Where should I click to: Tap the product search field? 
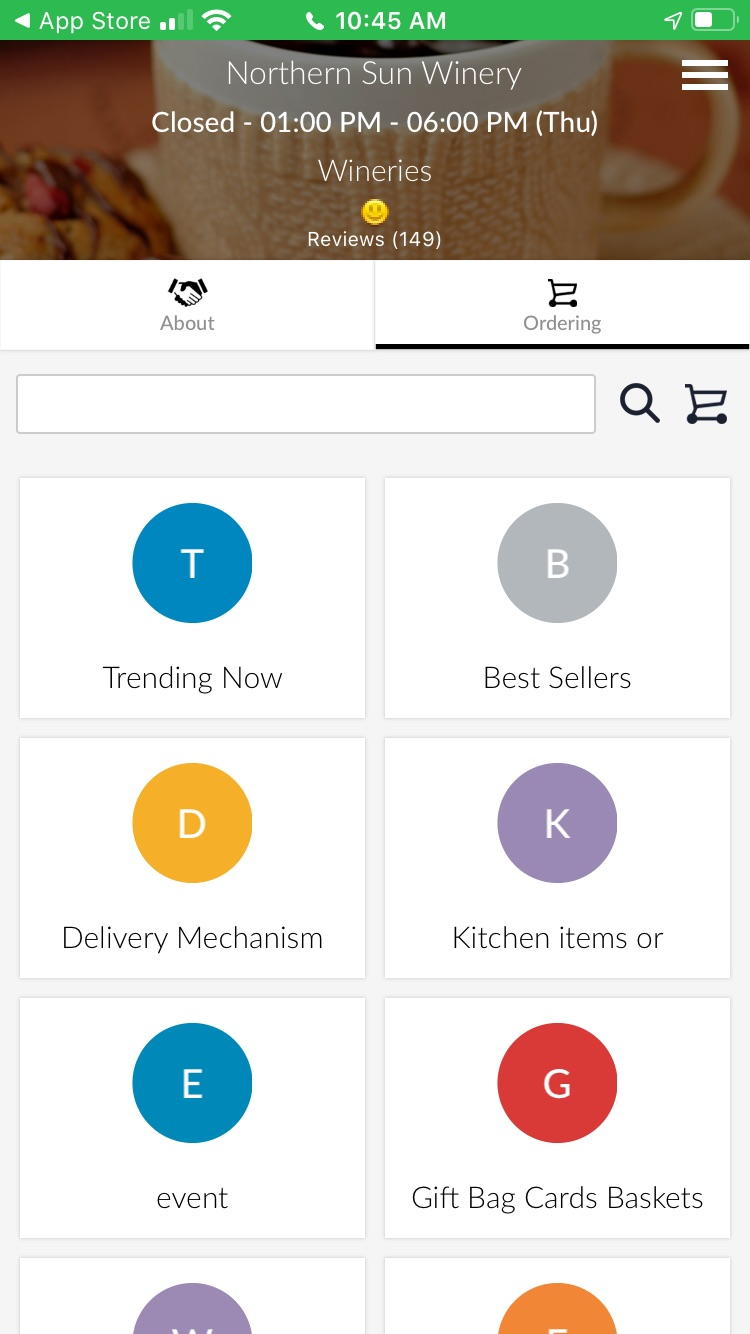[306, 404]
